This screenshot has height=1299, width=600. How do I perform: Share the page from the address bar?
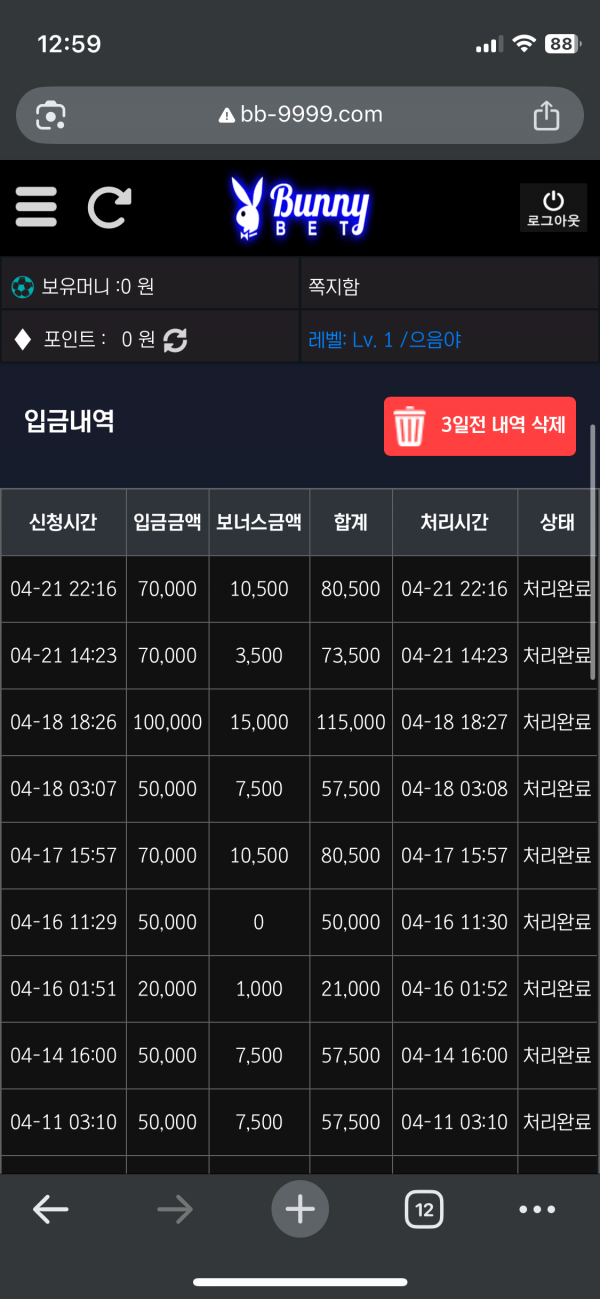click(546, 115)
